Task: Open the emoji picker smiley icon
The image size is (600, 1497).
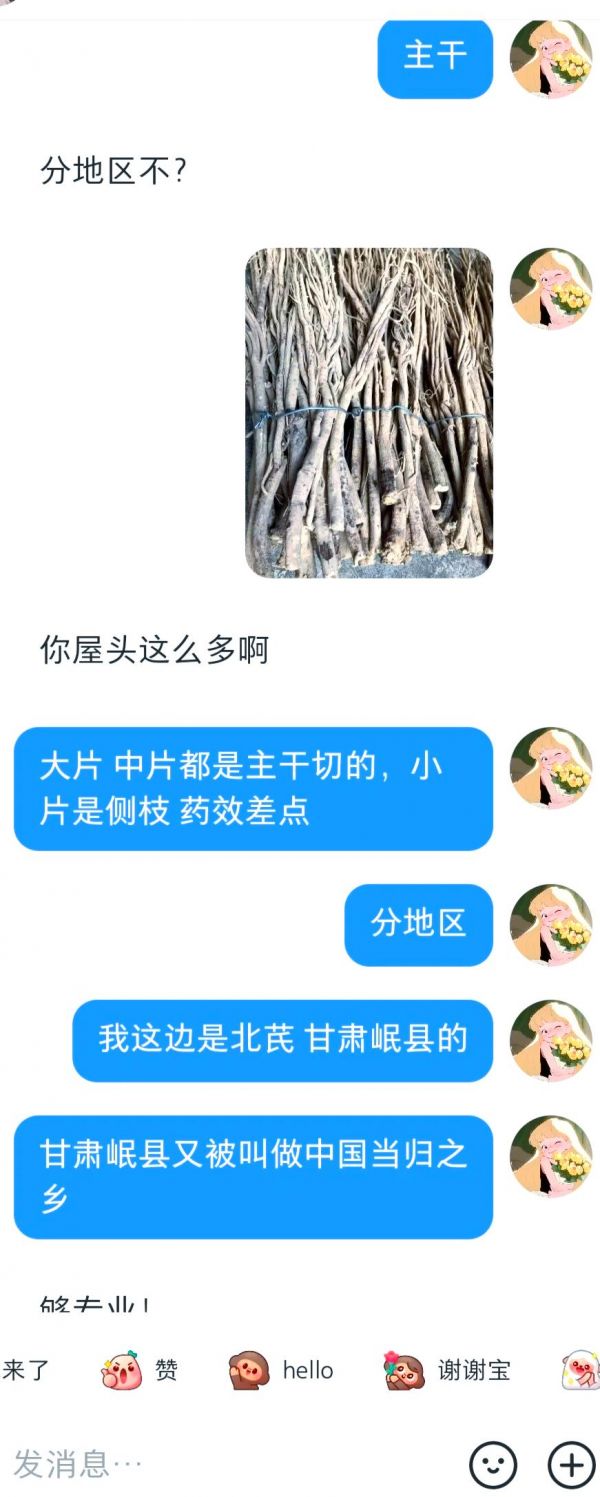Action: (494, 1465)
